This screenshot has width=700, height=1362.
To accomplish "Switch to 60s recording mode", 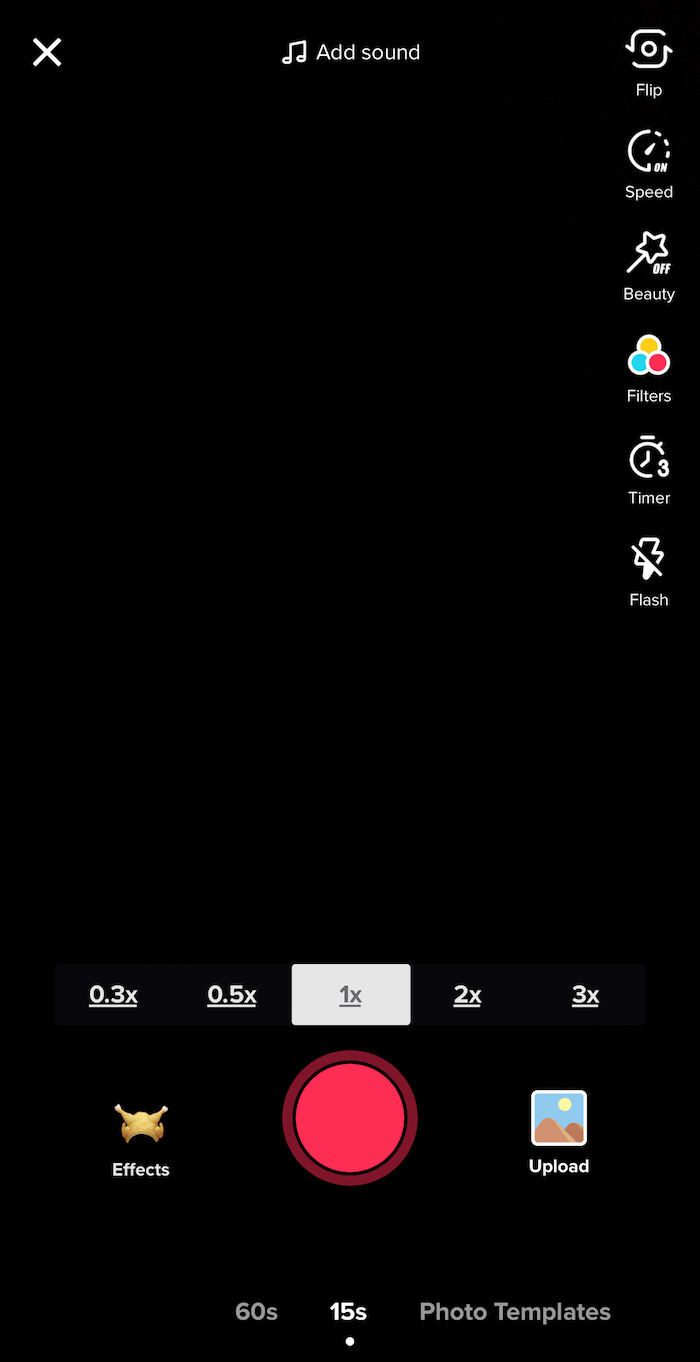I will tap(257, 1311).
